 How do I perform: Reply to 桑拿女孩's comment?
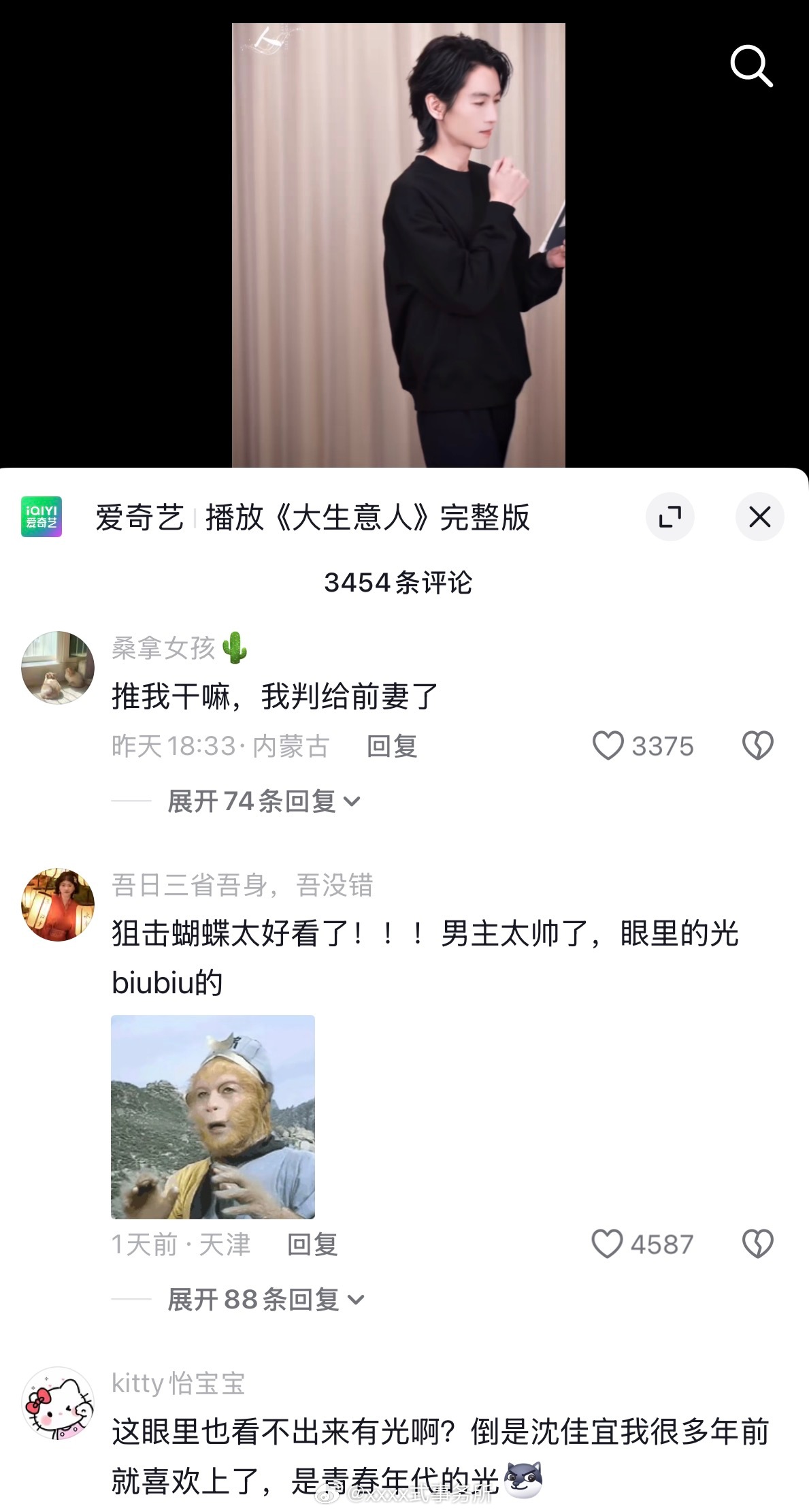click(x=392, y=746)
